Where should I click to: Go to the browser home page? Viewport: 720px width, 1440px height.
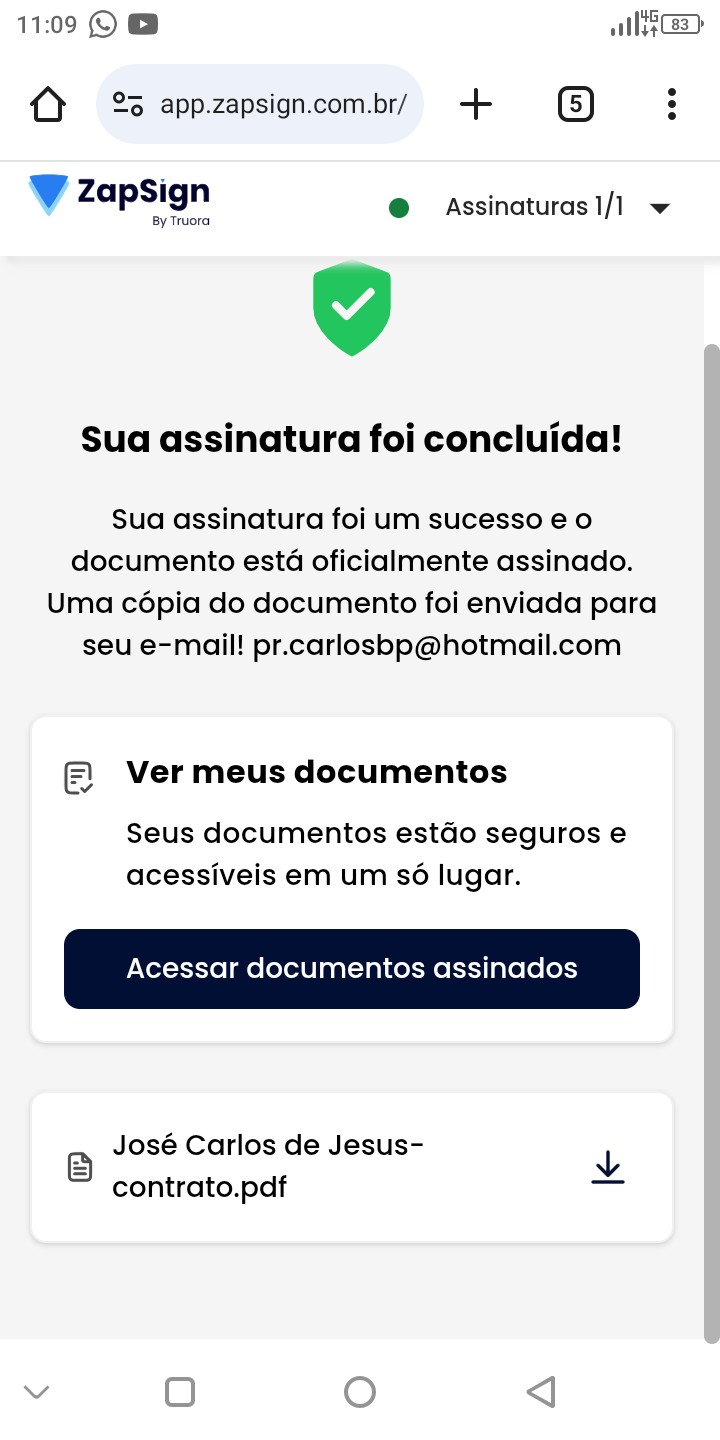click(x=48, y=104)
